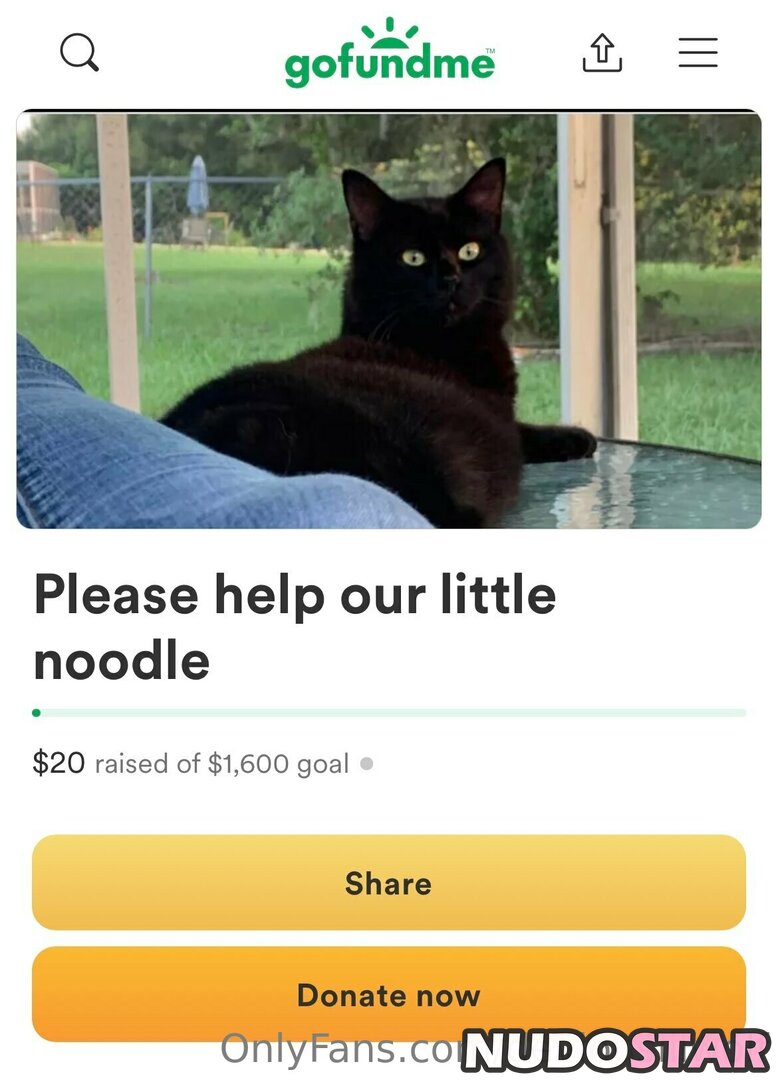Open the hamburger menu
This screenshot has height=1080, width=778.
(x=698, y=53)
